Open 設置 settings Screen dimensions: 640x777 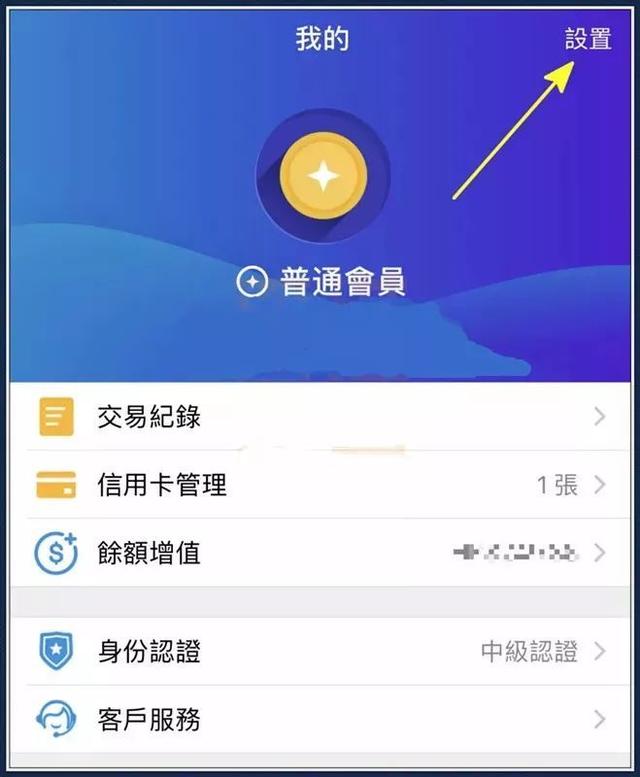(x=587, y=39)
